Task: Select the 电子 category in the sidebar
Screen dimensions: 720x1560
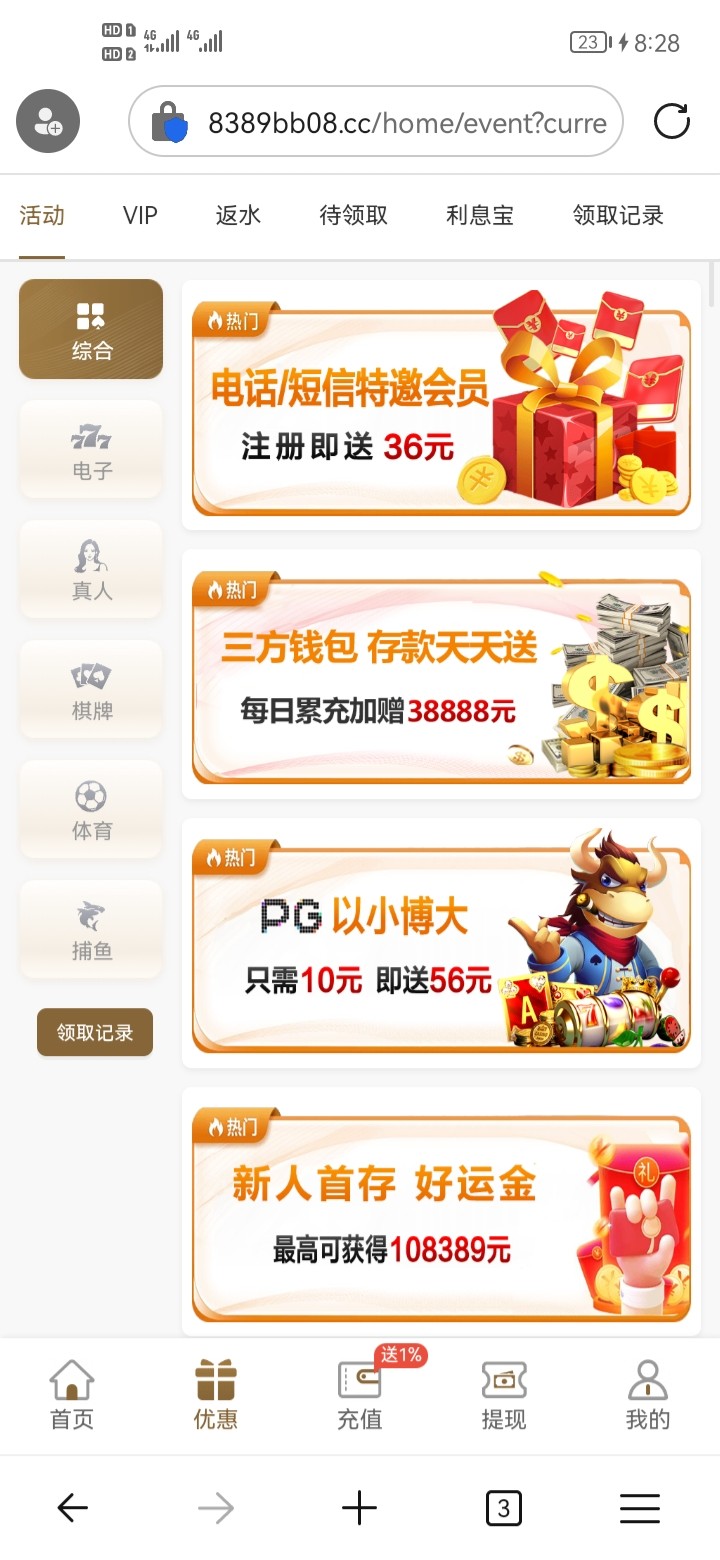Action: 91,450
